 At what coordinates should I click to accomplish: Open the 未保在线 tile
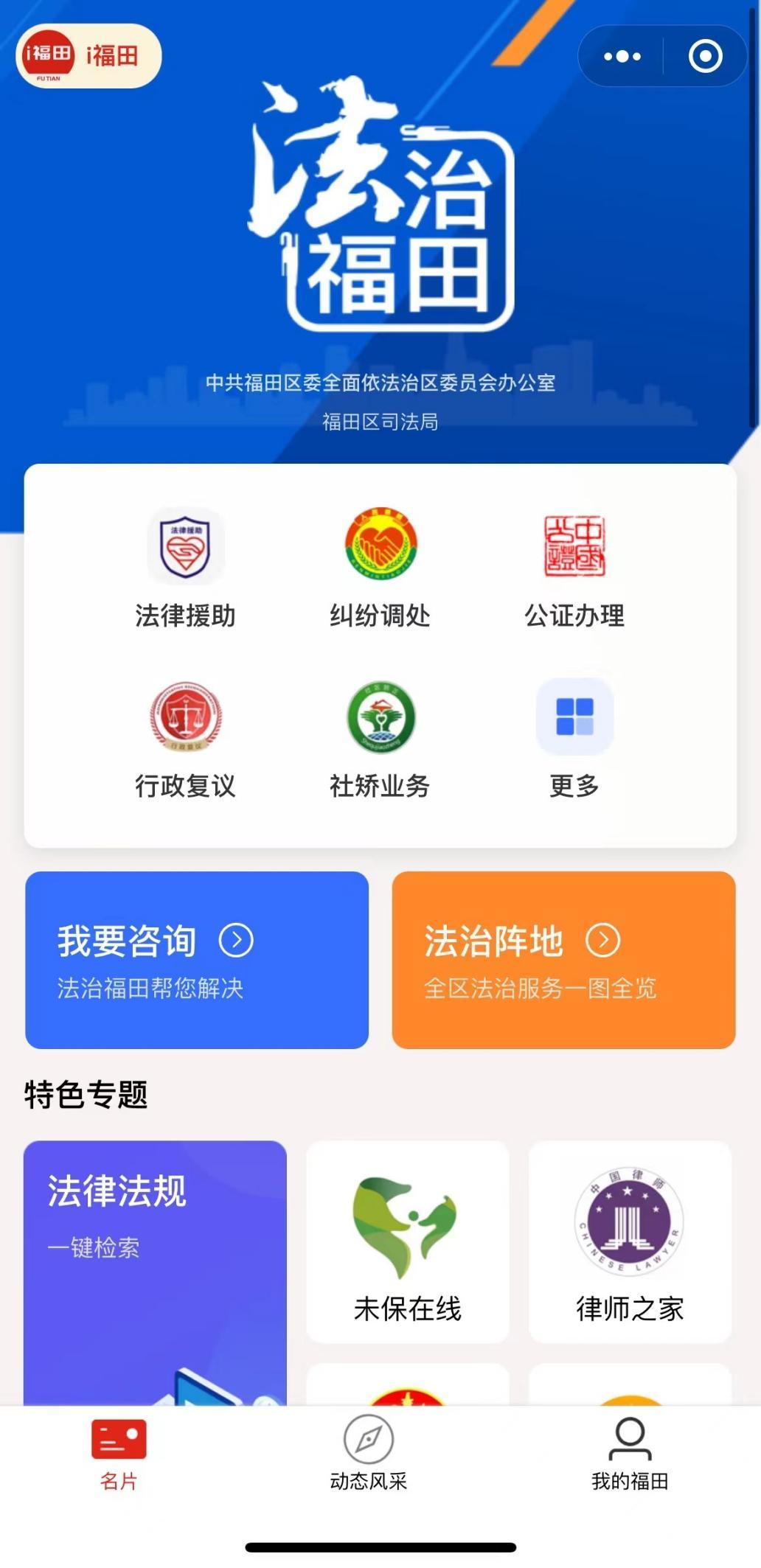click(408, 1242)
